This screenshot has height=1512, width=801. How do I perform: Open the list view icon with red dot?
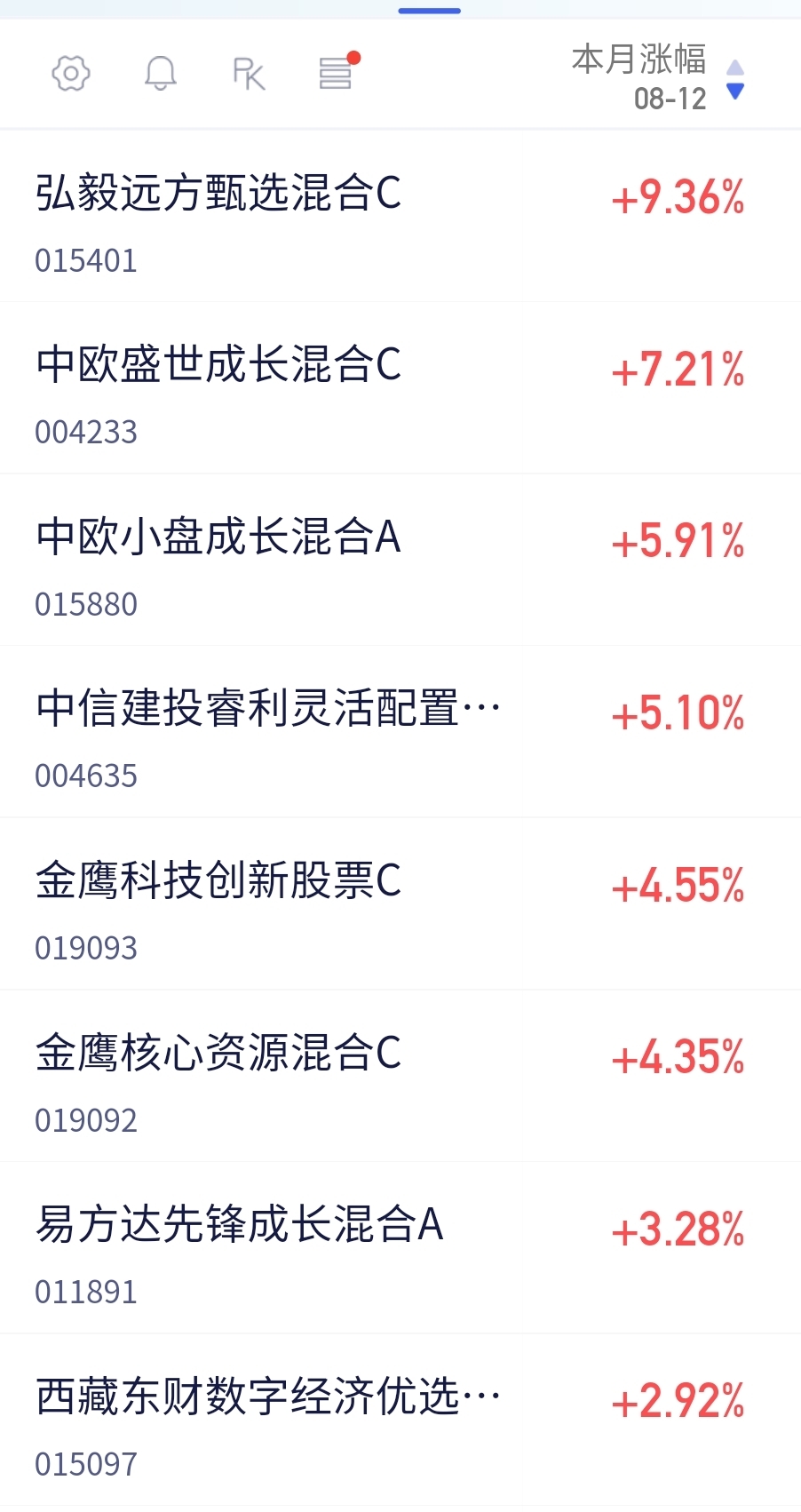pos(338,71)
